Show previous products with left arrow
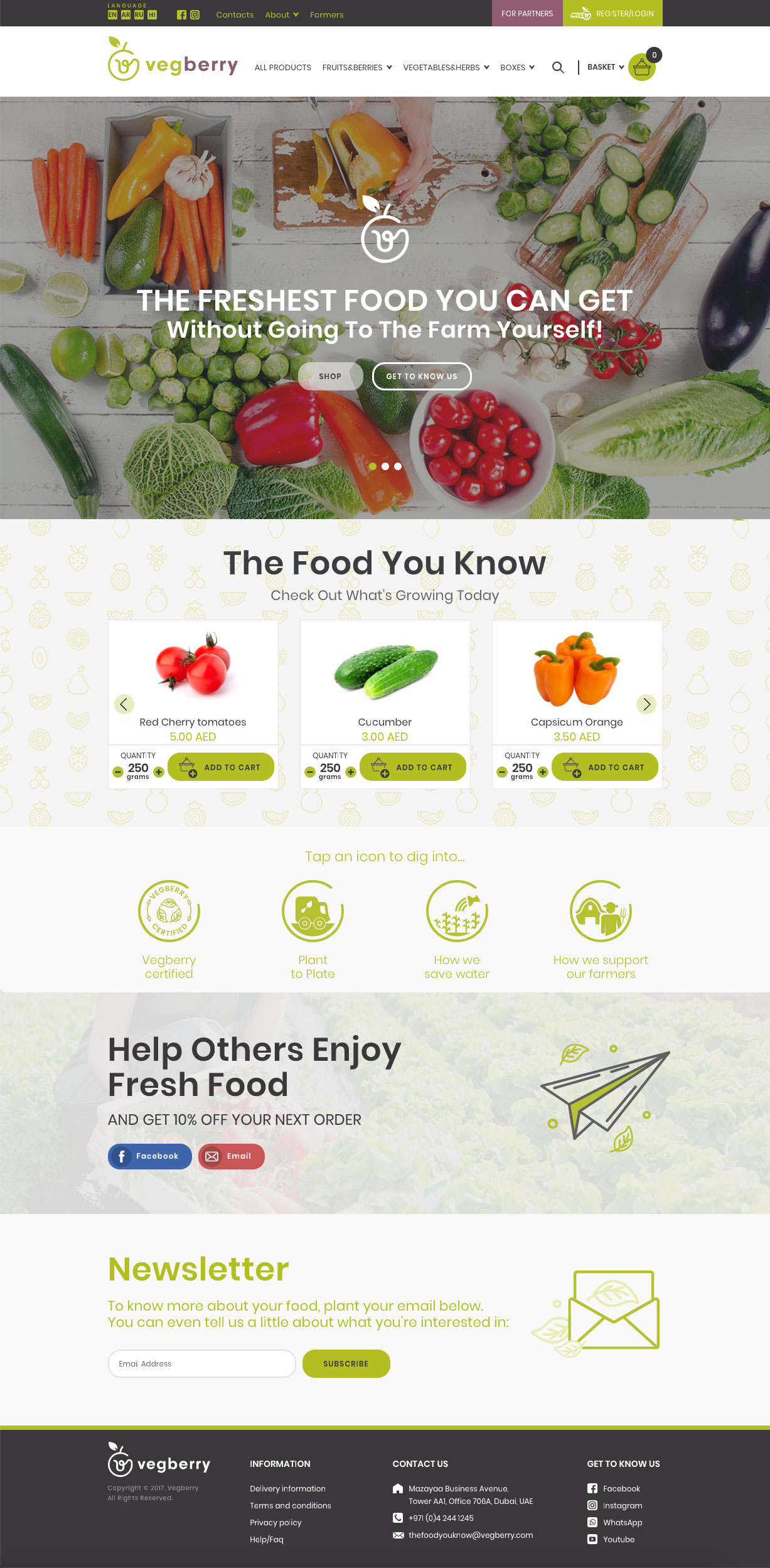The height and width of the screenshot is (1568, 770). pyautogui.click(x=124, y=704)
